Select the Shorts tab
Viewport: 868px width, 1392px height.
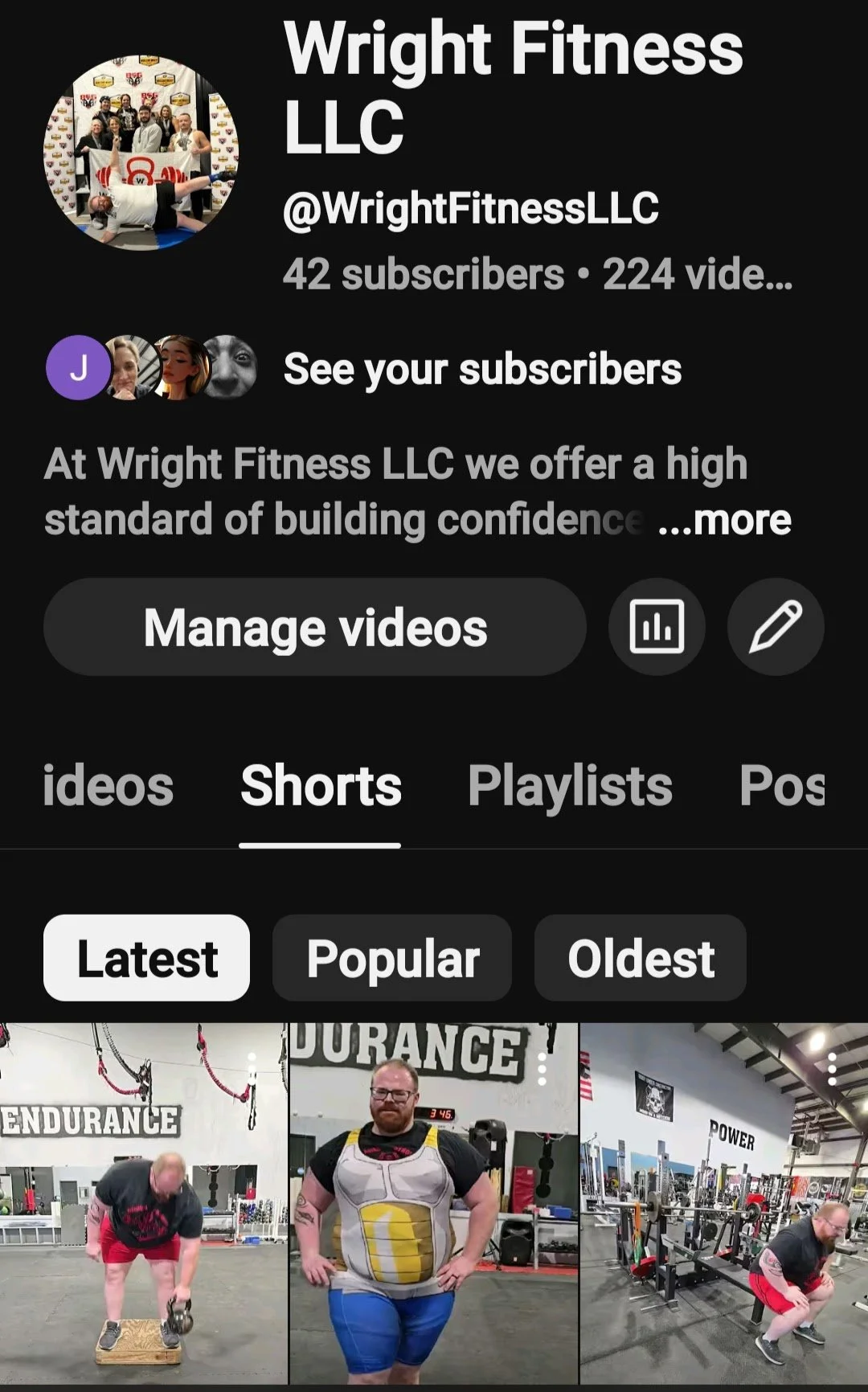click(321, 785)
